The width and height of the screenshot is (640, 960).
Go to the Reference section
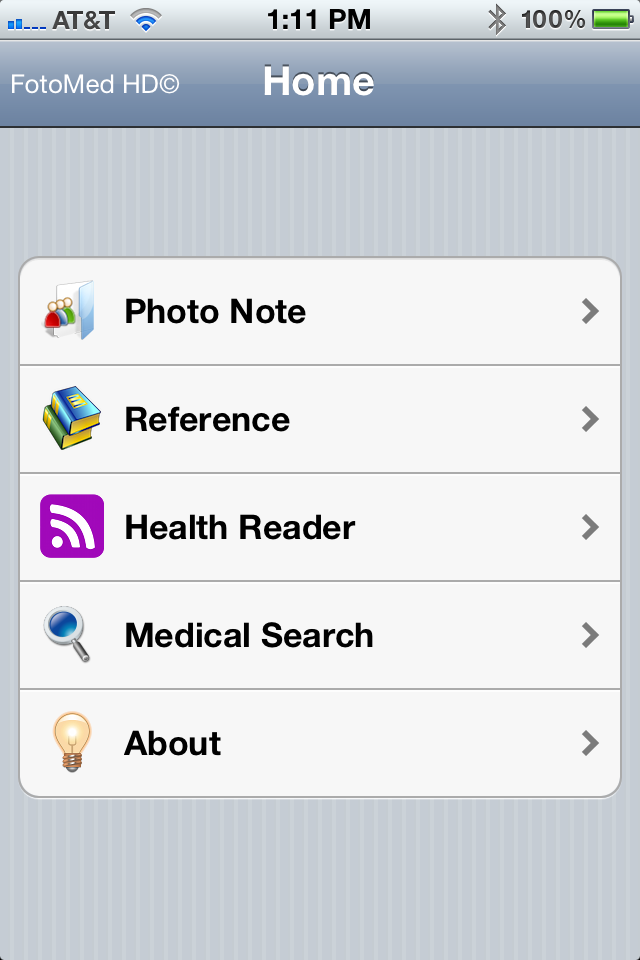[320, 420]
